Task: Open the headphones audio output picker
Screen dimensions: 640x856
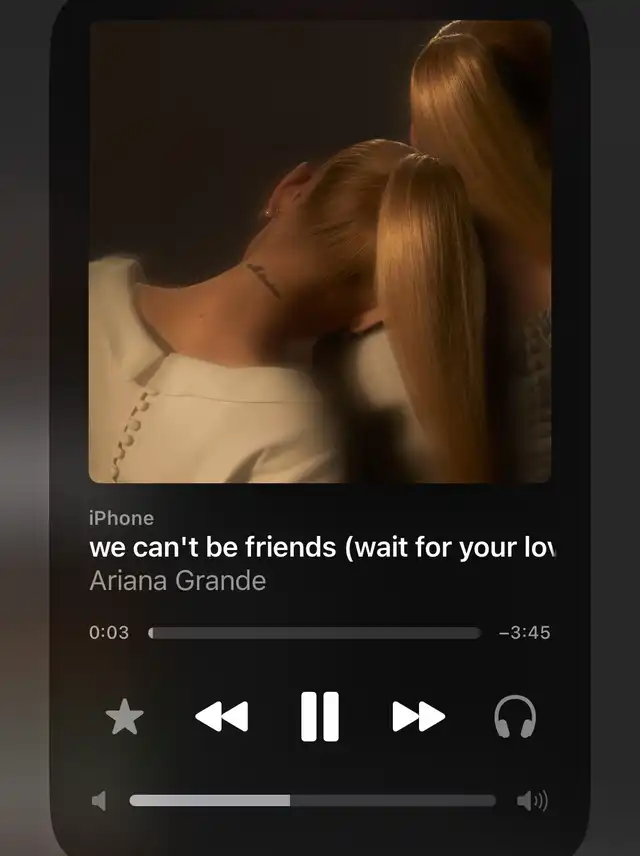Action: click(515, 717)
